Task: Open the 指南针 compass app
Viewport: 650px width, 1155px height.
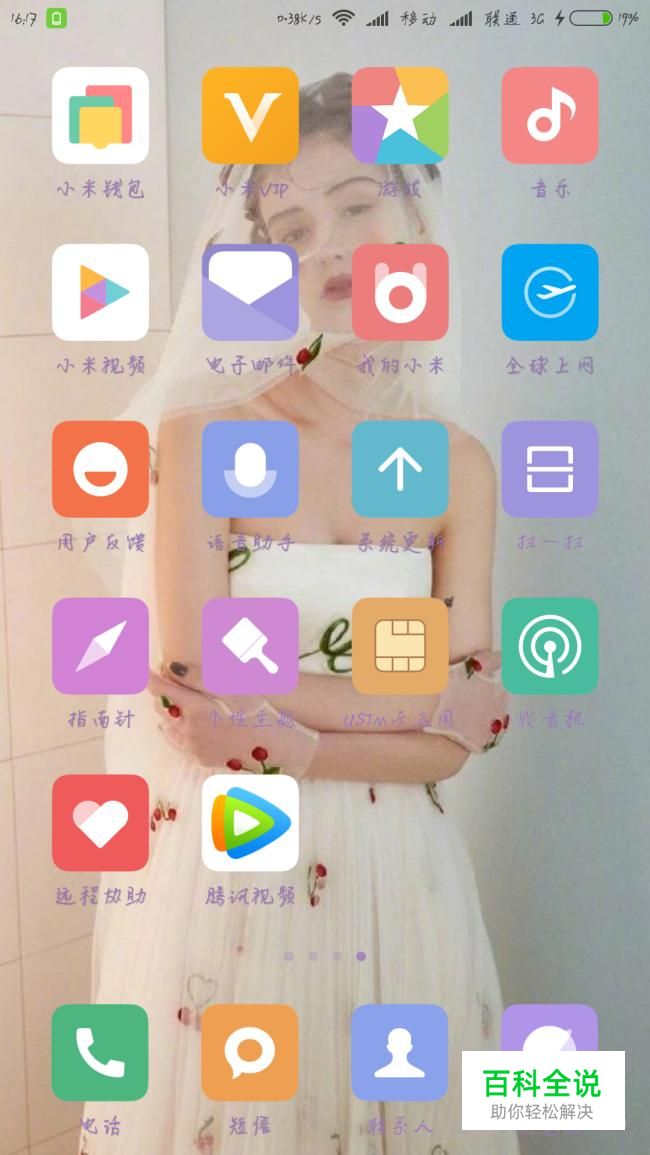Action: tap(100, 646)
